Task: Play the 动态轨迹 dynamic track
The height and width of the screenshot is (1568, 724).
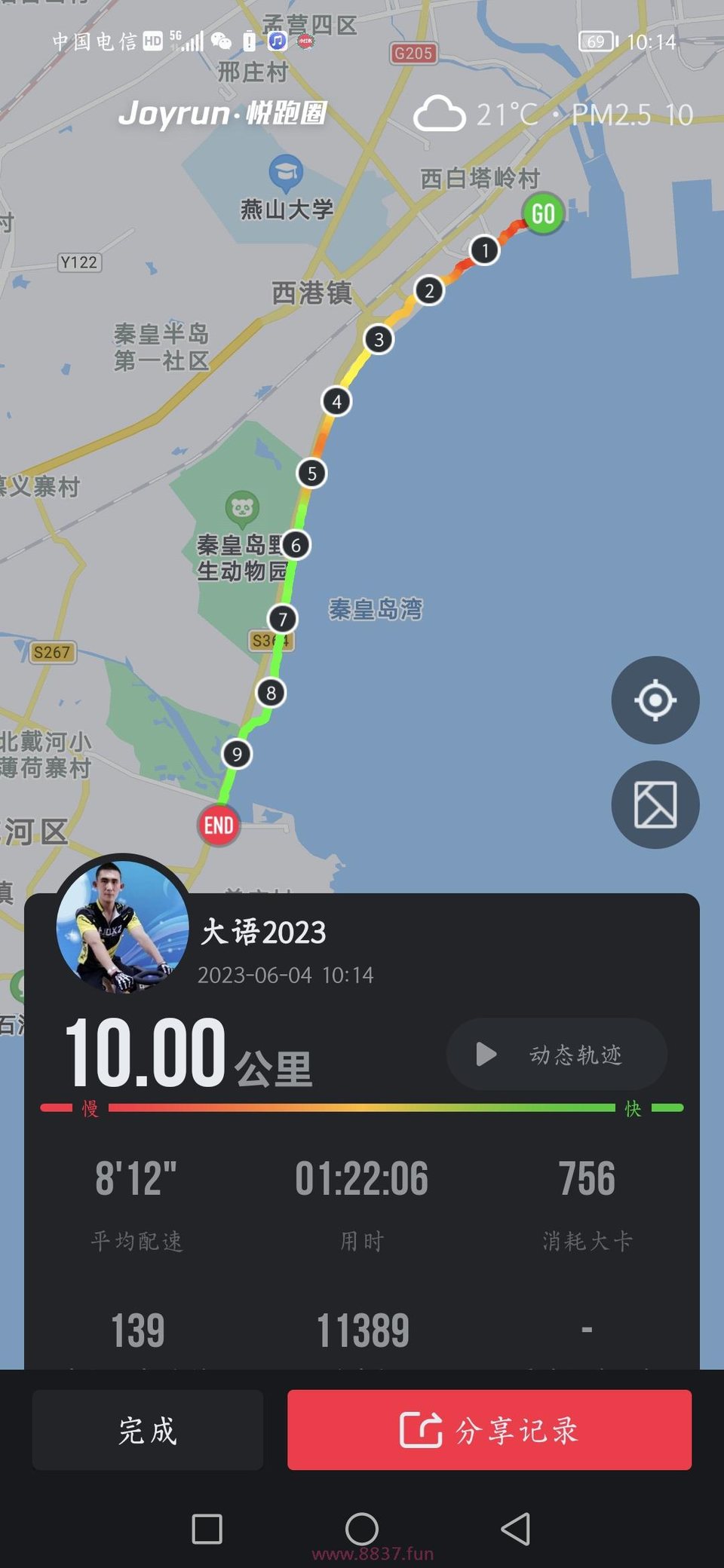Action: click(557, 1054)
